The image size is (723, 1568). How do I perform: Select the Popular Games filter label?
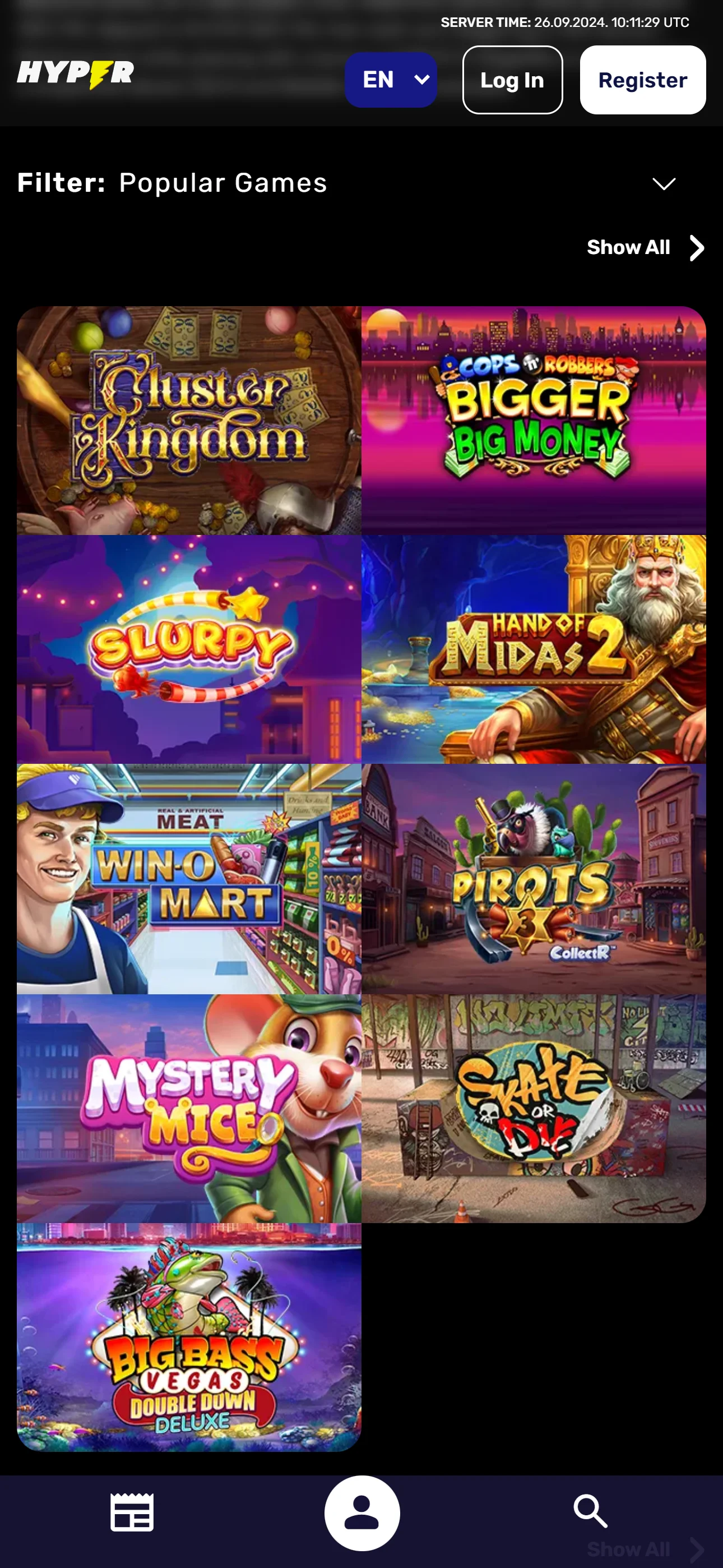pyautogui.click(x=223, y=183)
